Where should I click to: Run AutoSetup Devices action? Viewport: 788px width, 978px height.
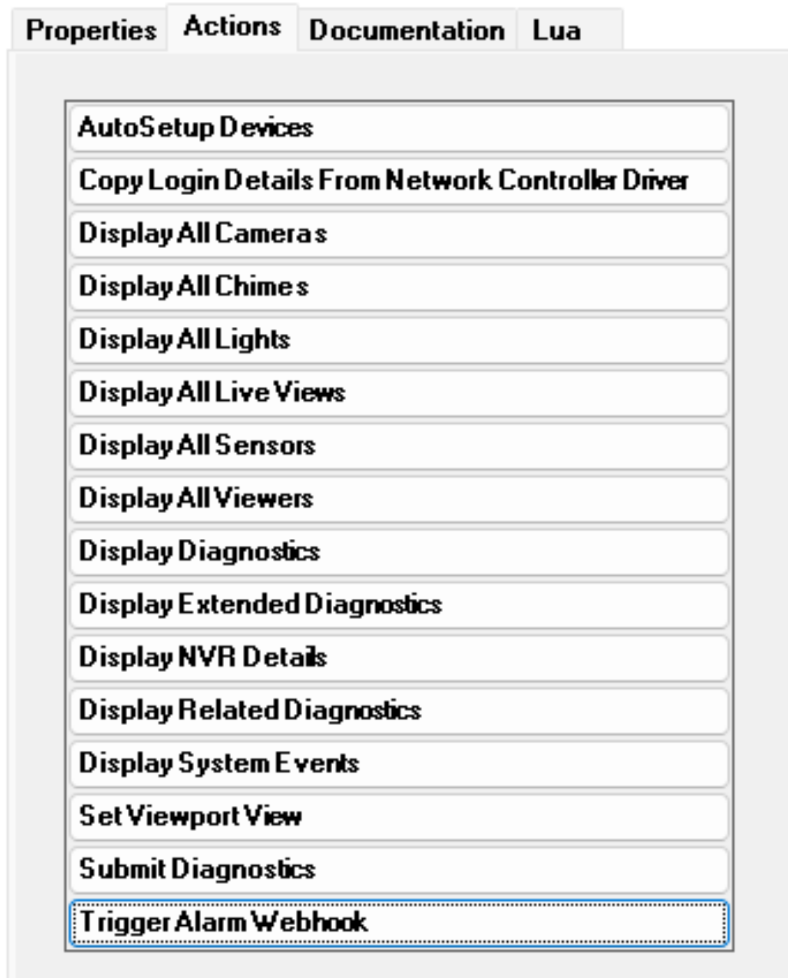click(399, 128)
